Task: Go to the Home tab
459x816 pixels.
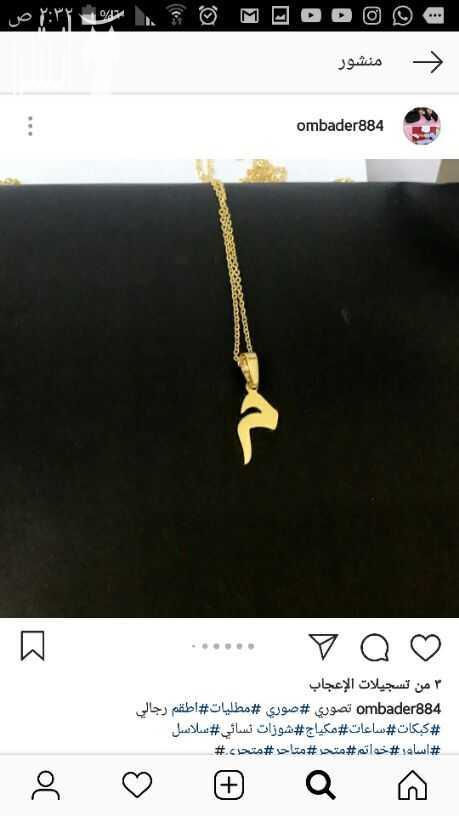Action: tap(412, 785)
